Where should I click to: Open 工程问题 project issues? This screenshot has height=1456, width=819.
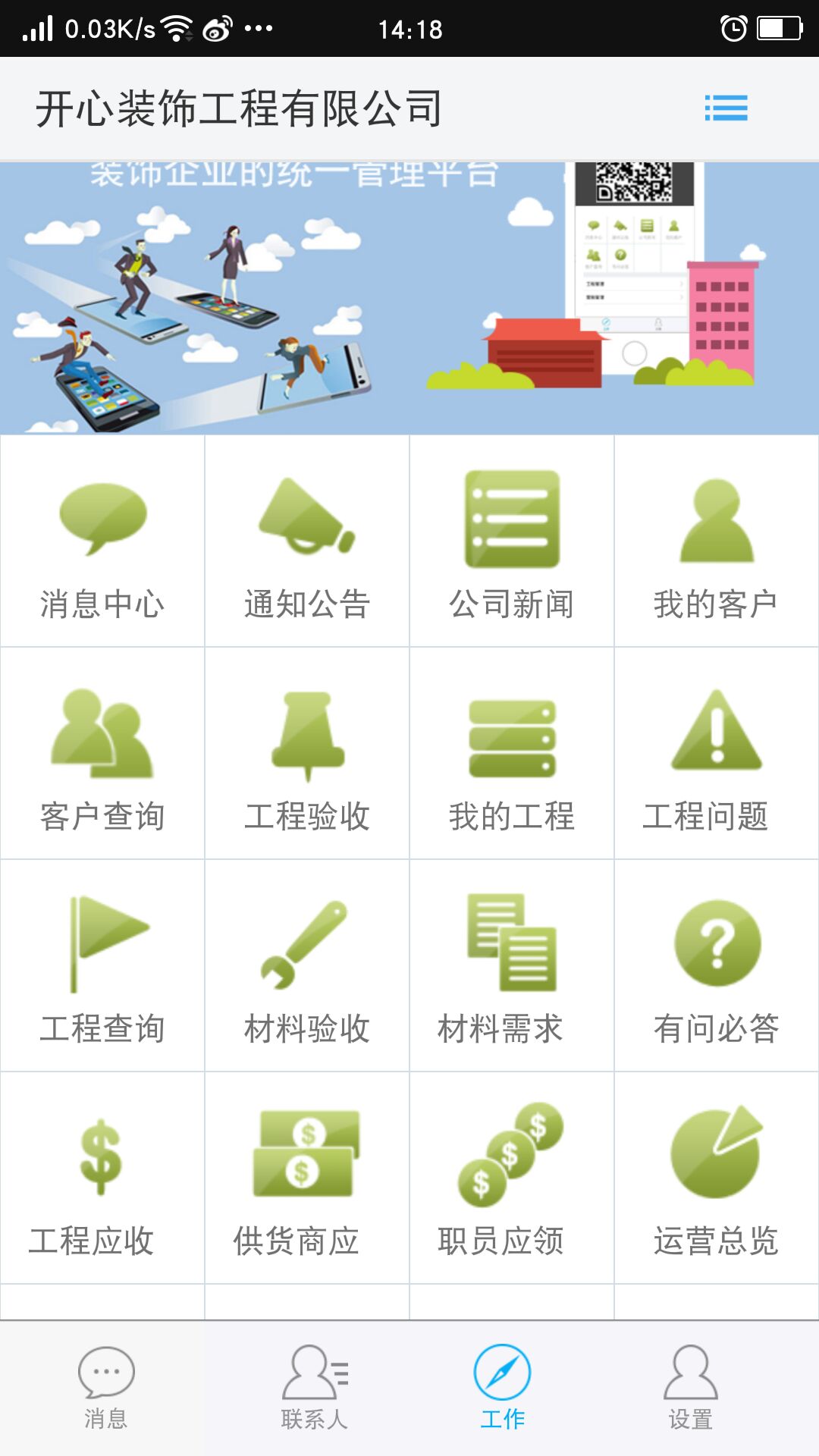[716, 754]
